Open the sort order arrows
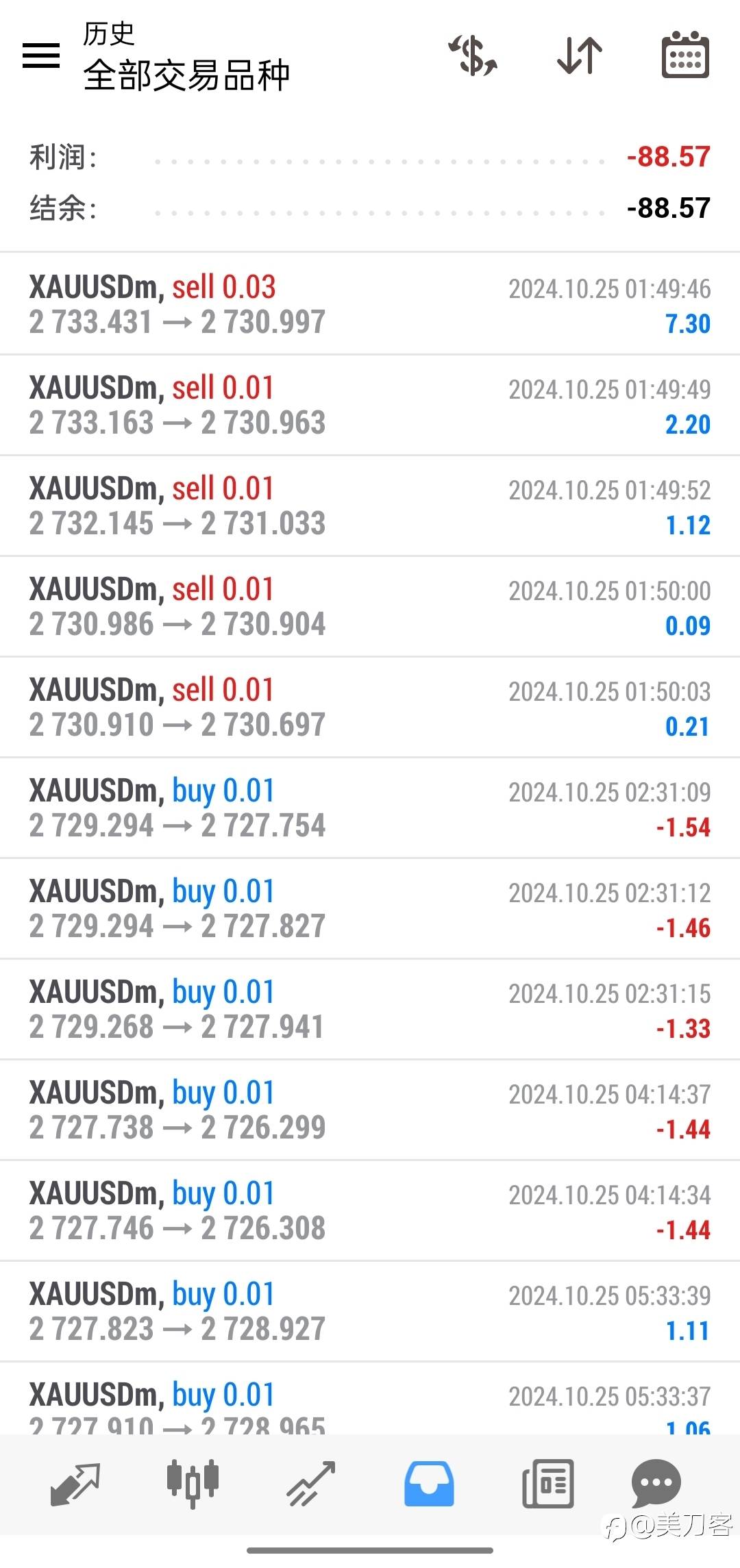This screenshot has height=1568, width=740. click(x=579, y=55)
